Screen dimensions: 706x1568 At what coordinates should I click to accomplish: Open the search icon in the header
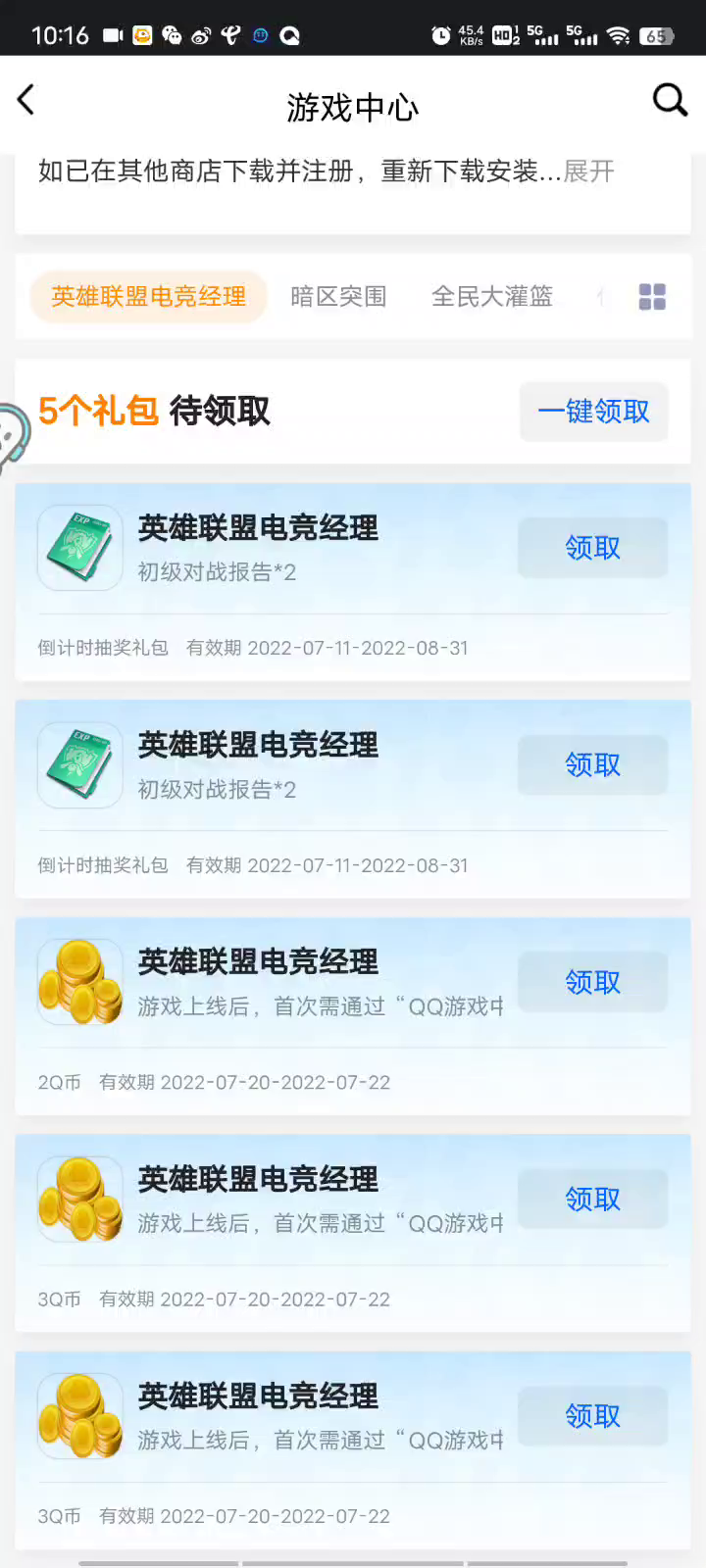click(670, 99)
